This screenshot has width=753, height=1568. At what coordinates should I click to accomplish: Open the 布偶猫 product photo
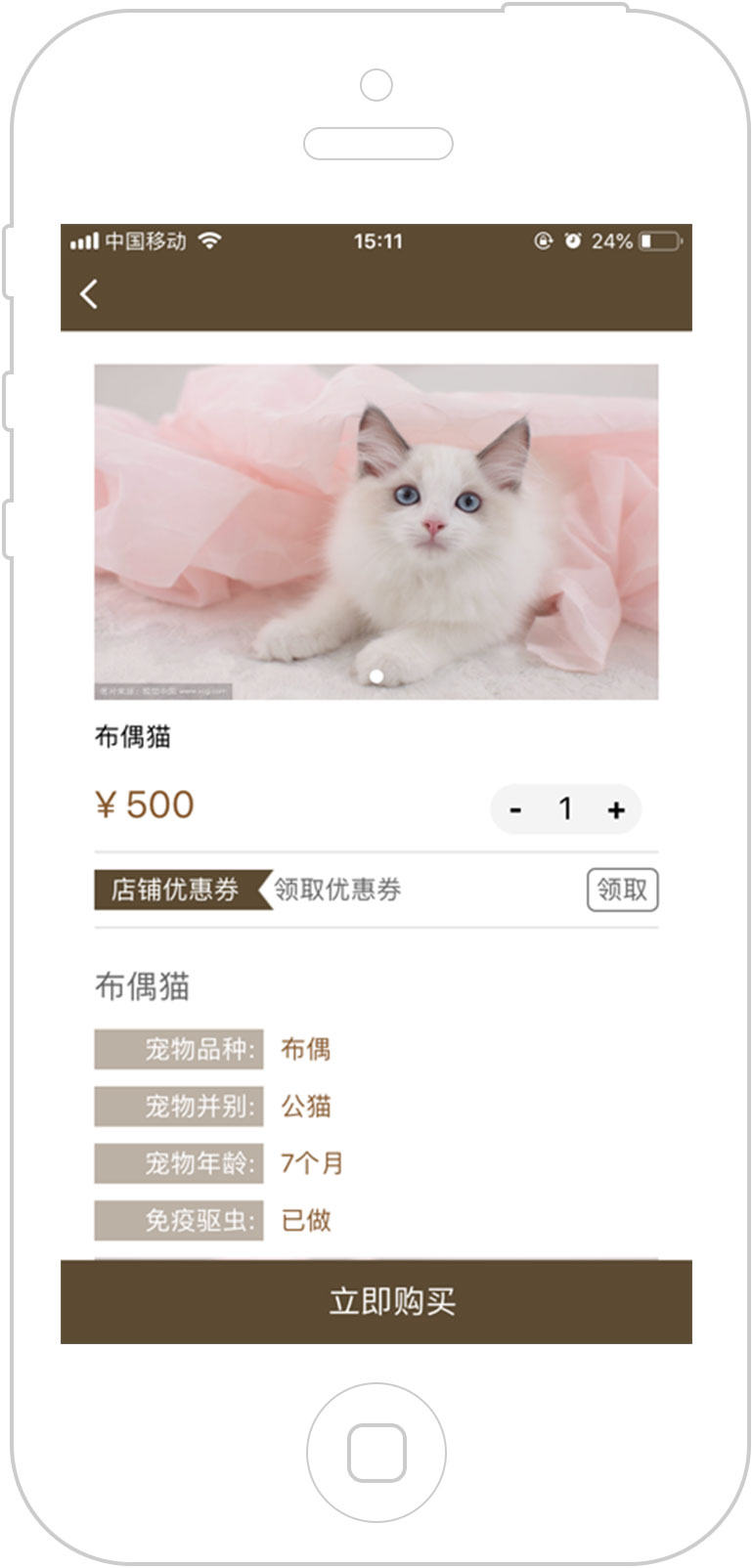tap(376, 532)
